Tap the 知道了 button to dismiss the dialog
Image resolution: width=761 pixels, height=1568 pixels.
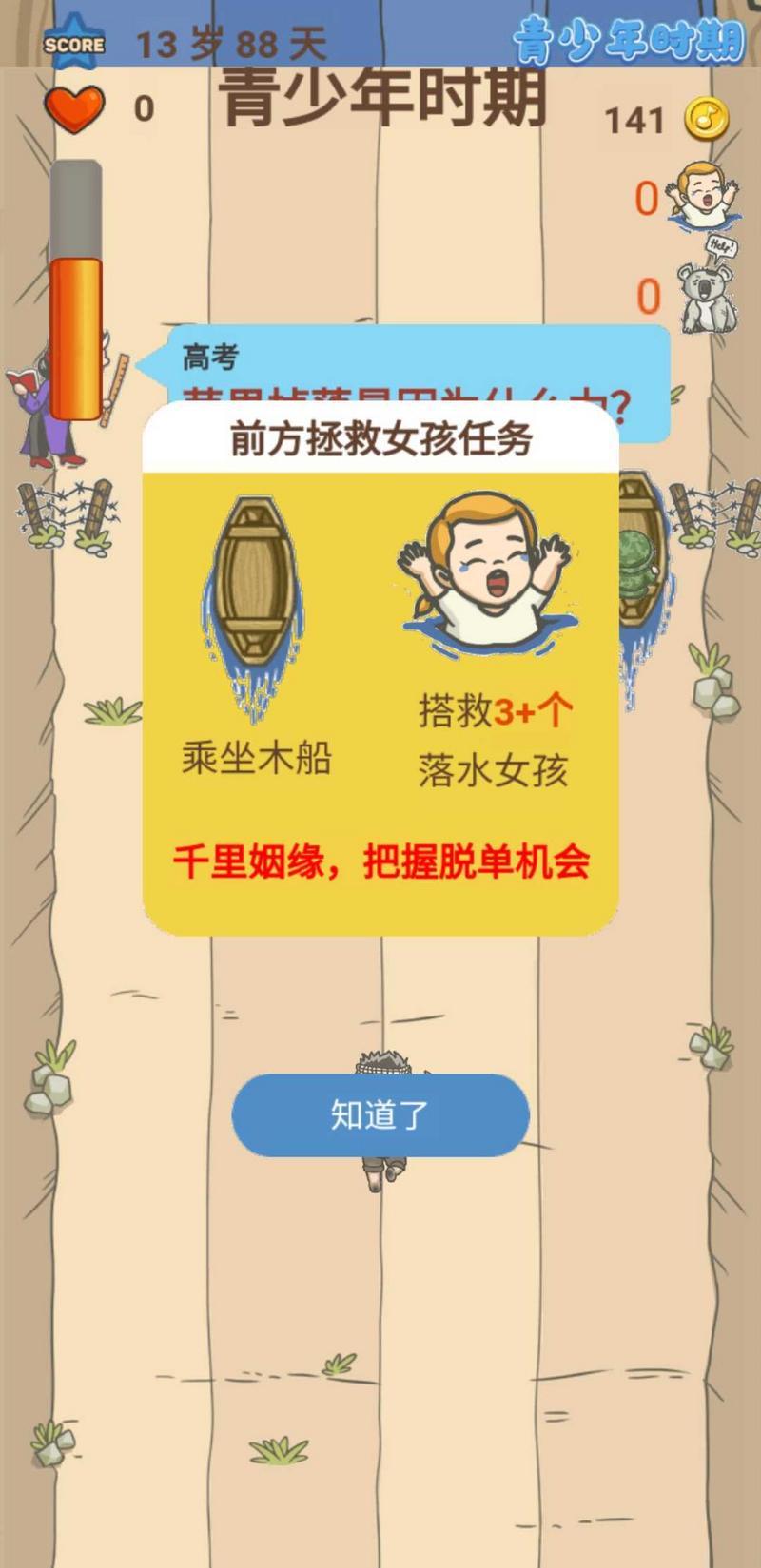(x=380, y=1114)
